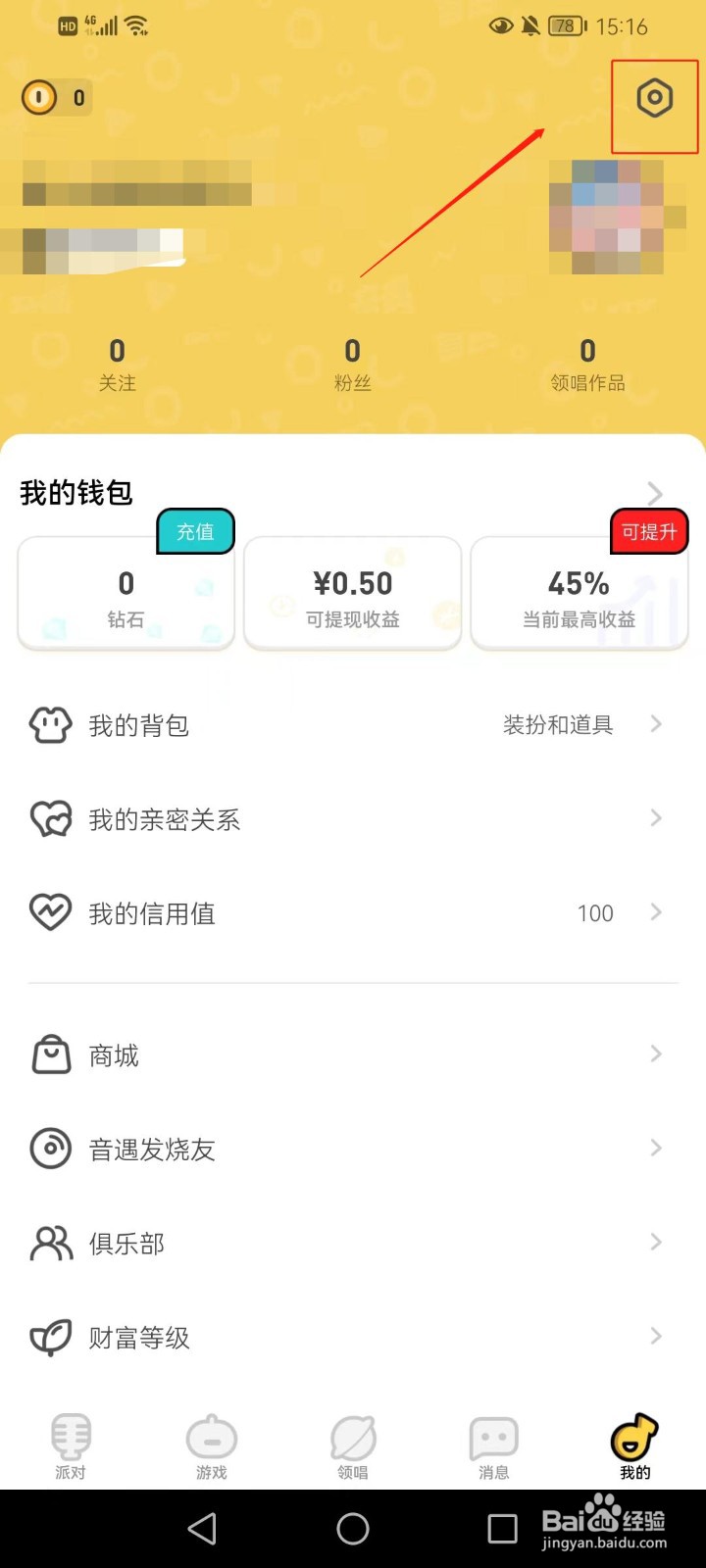Go back using system back button

point(202,1529)
